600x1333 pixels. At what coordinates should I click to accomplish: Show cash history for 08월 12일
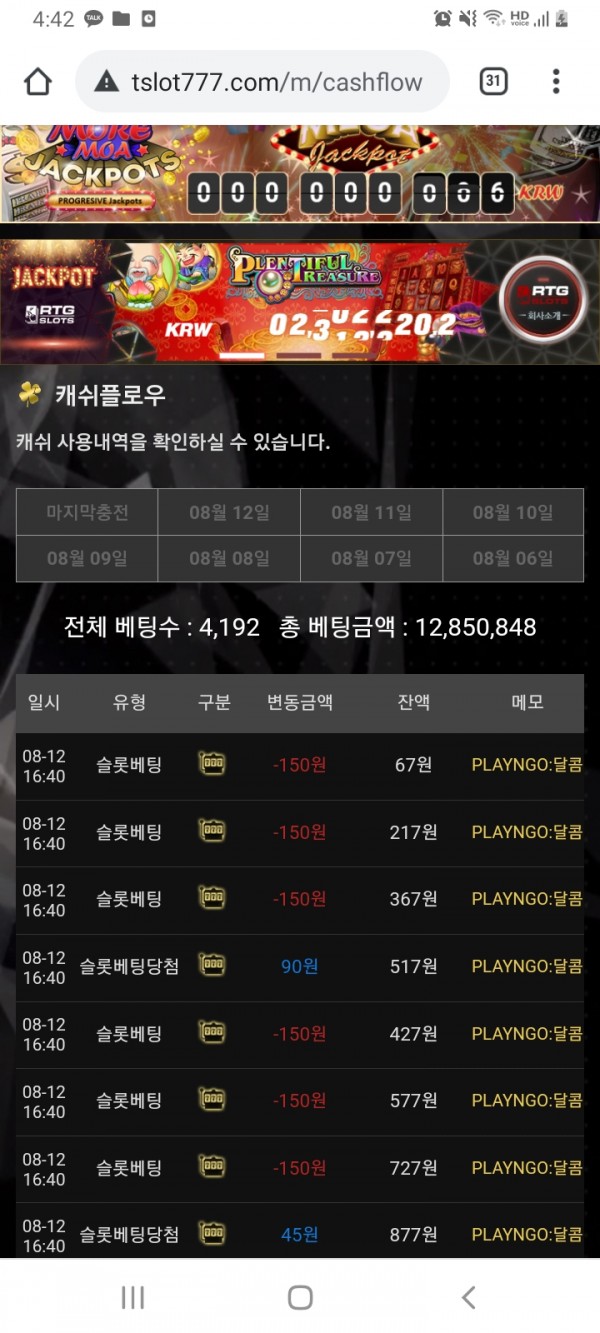[x=229, y=512]
